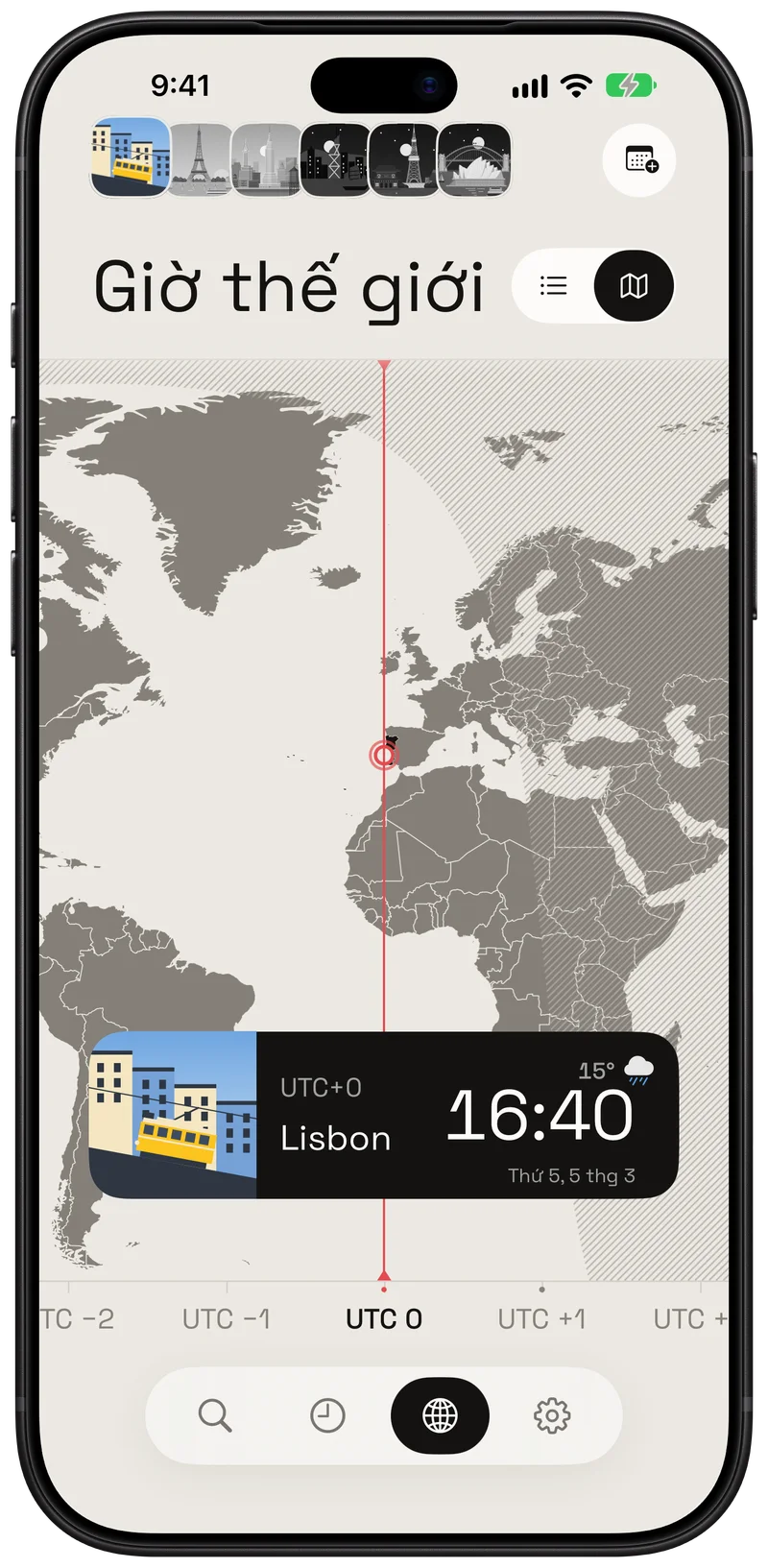
Task: Open the globe world tab
Action: coord(440,1415)
